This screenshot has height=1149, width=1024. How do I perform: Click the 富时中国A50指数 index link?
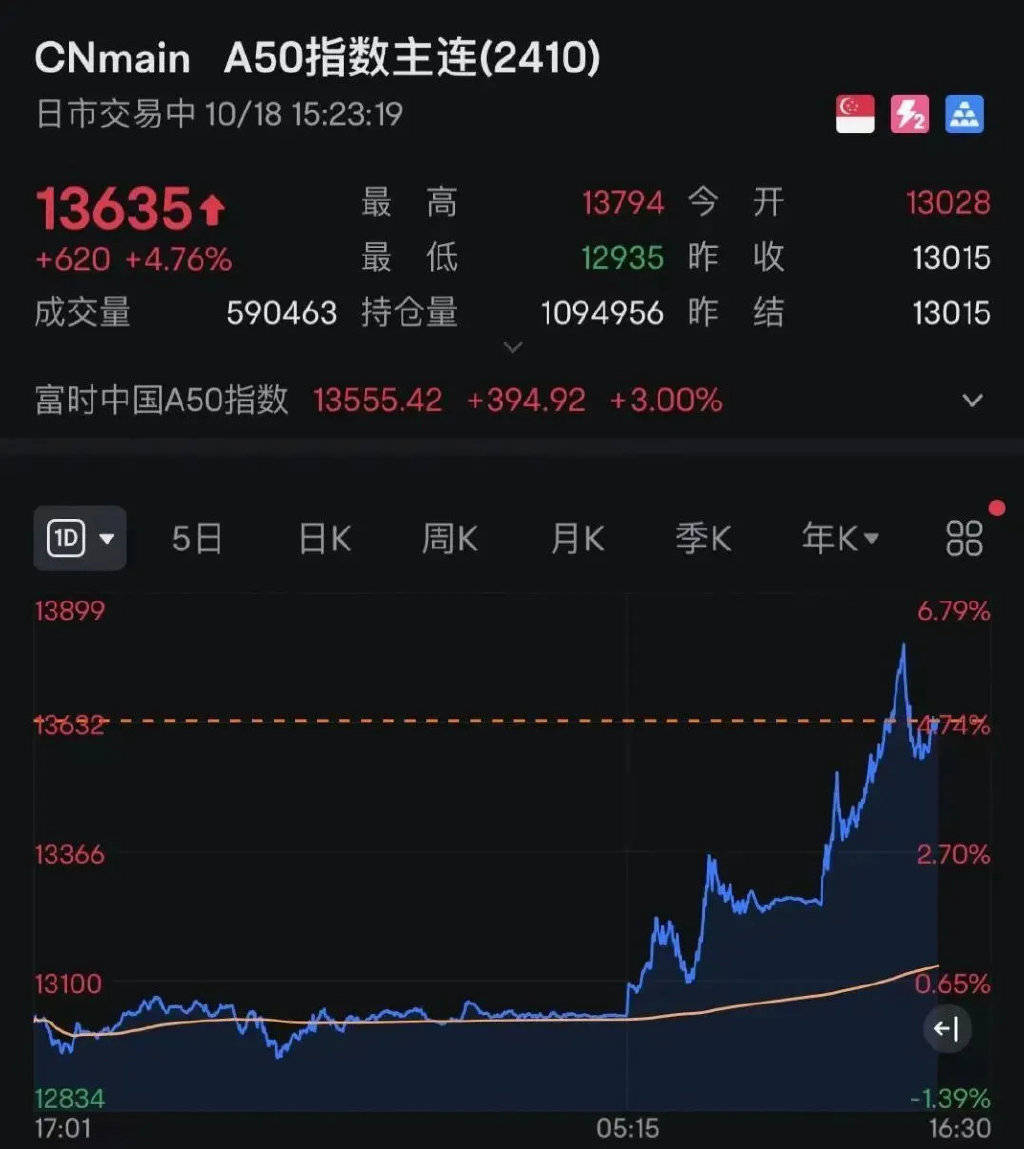click(x=160, y=399)
